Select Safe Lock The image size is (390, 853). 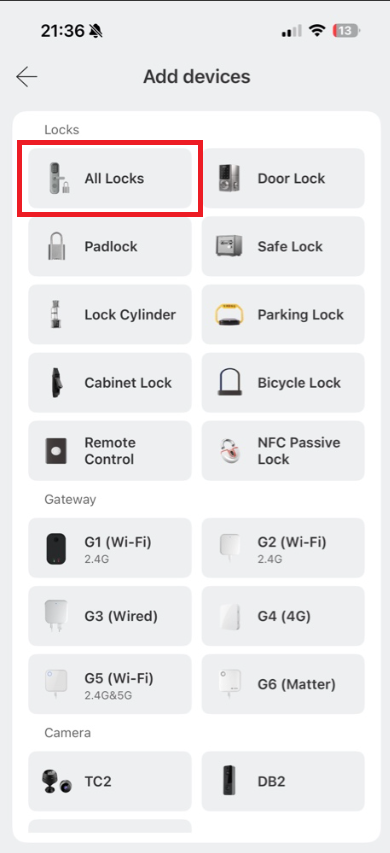click(x=283, y=246)
